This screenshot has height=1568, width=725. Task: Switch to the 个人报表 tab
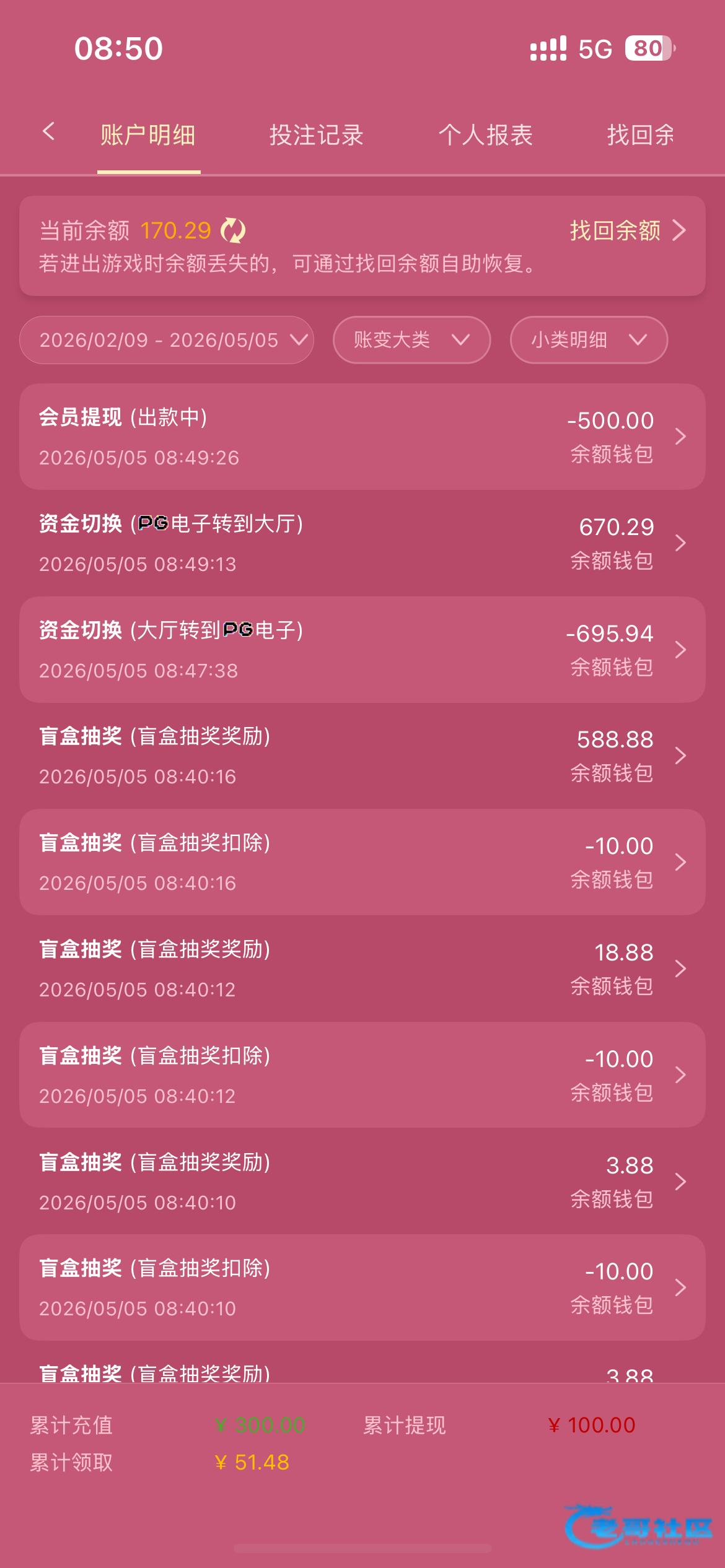click(486, 135)
